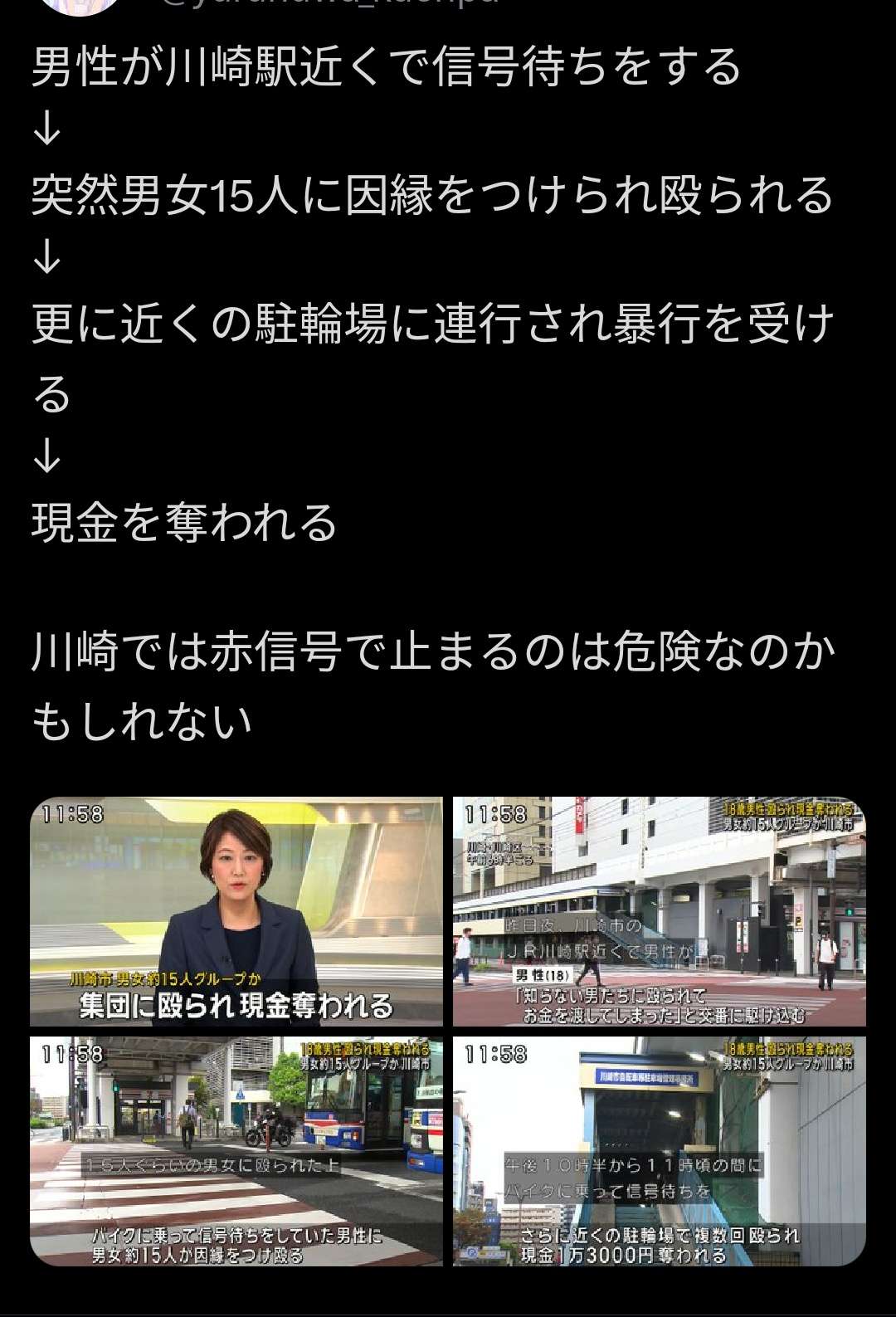This screenshot has width=896, height=1317.
Task: Enlarge the bicycle parking entrance photo
Action: [x=659, y=1150]
